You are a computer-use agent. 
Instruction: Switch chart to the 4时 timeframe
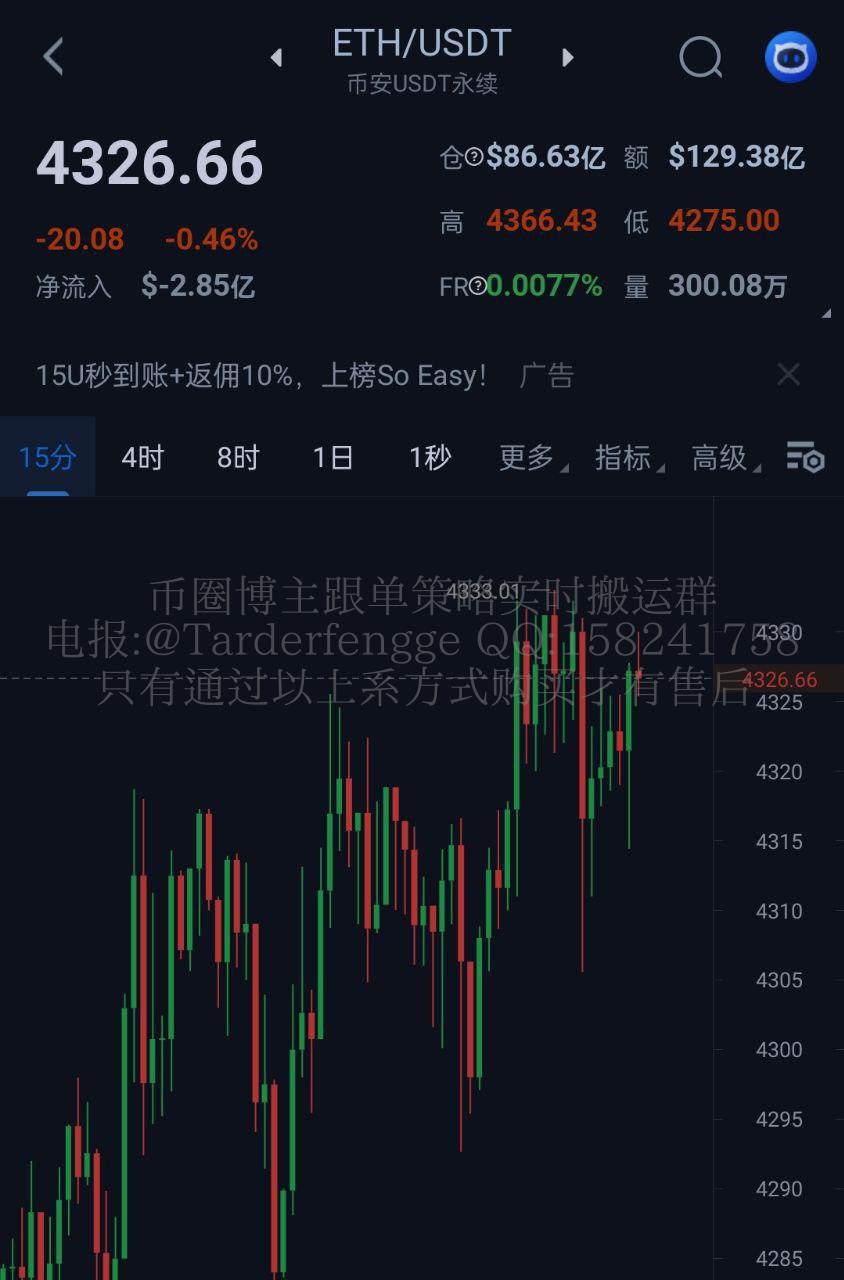(x=142, y=458)
